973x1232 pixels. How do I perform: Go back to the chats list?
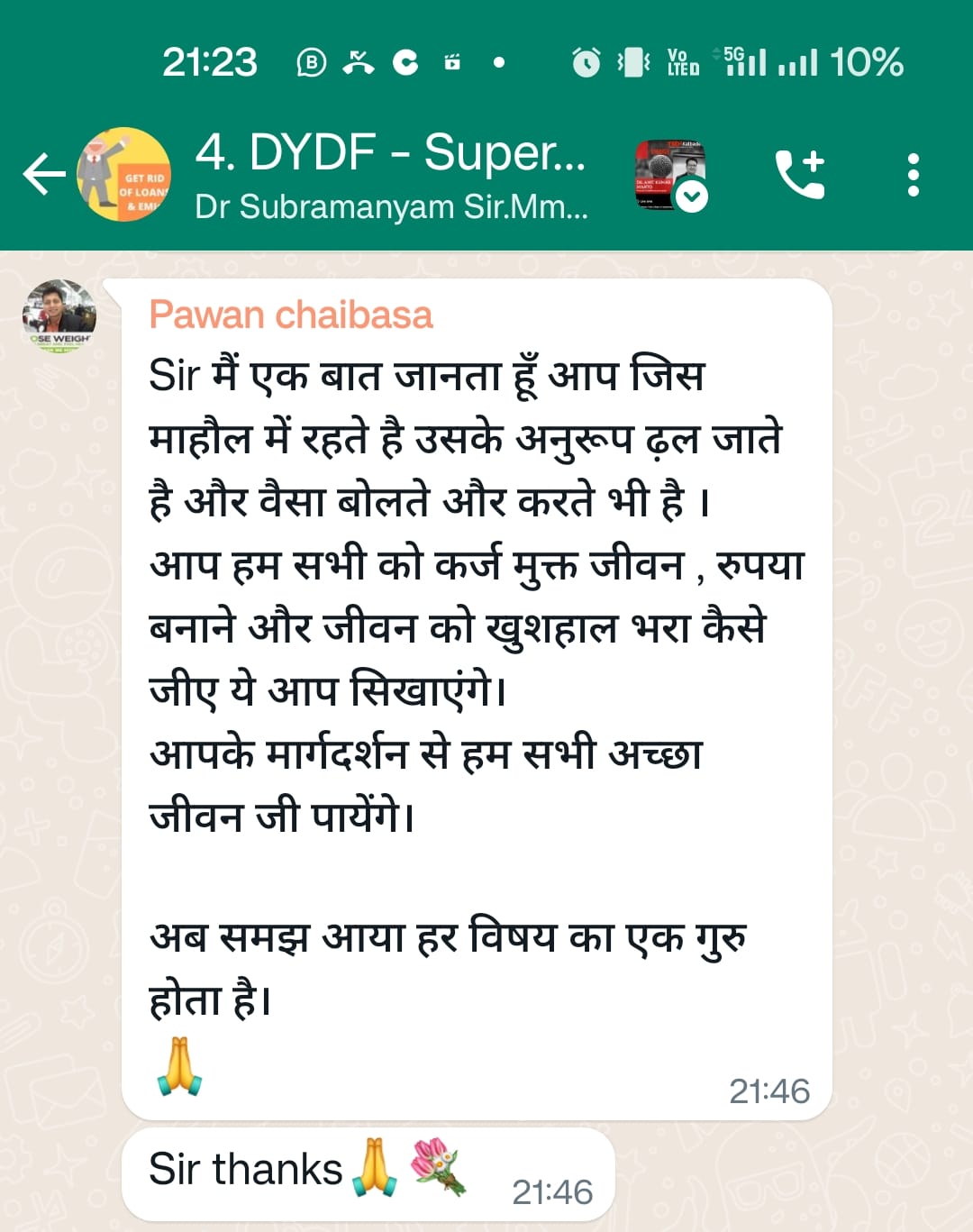[43, 174]
